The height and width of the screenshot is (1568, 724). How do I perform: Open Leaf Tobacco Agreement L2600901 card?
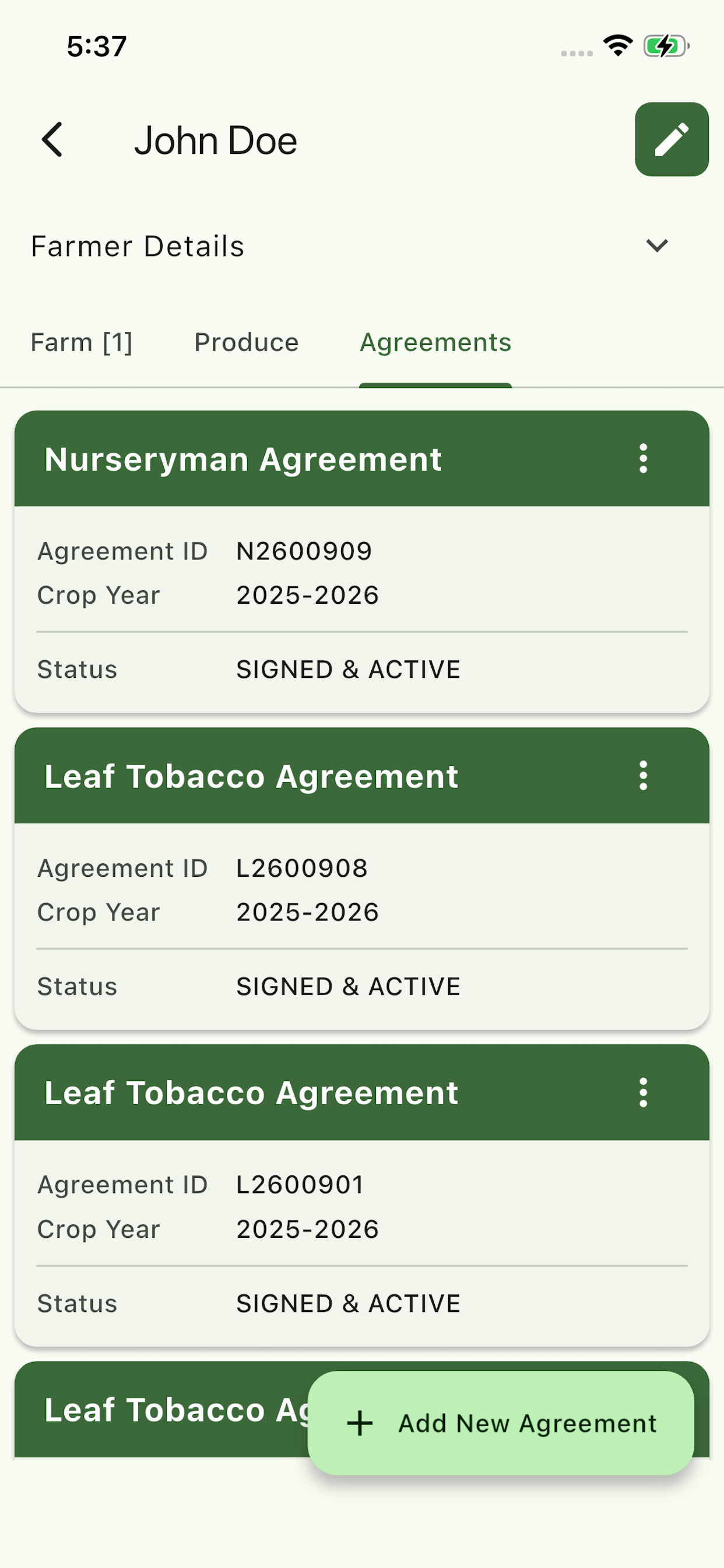[362, 1195]
